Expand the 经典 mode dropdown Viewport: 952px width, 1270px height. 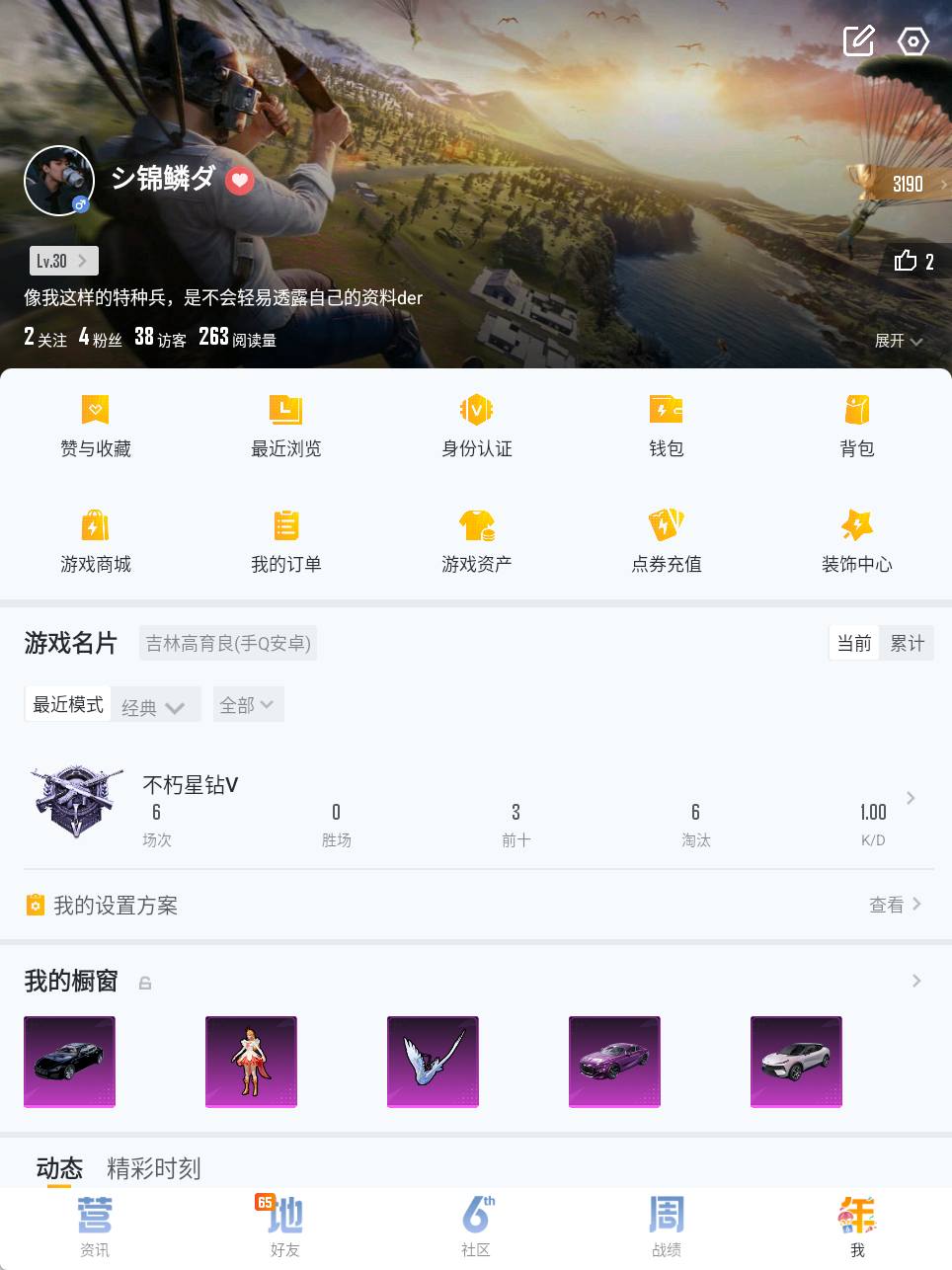click(155, 704)
